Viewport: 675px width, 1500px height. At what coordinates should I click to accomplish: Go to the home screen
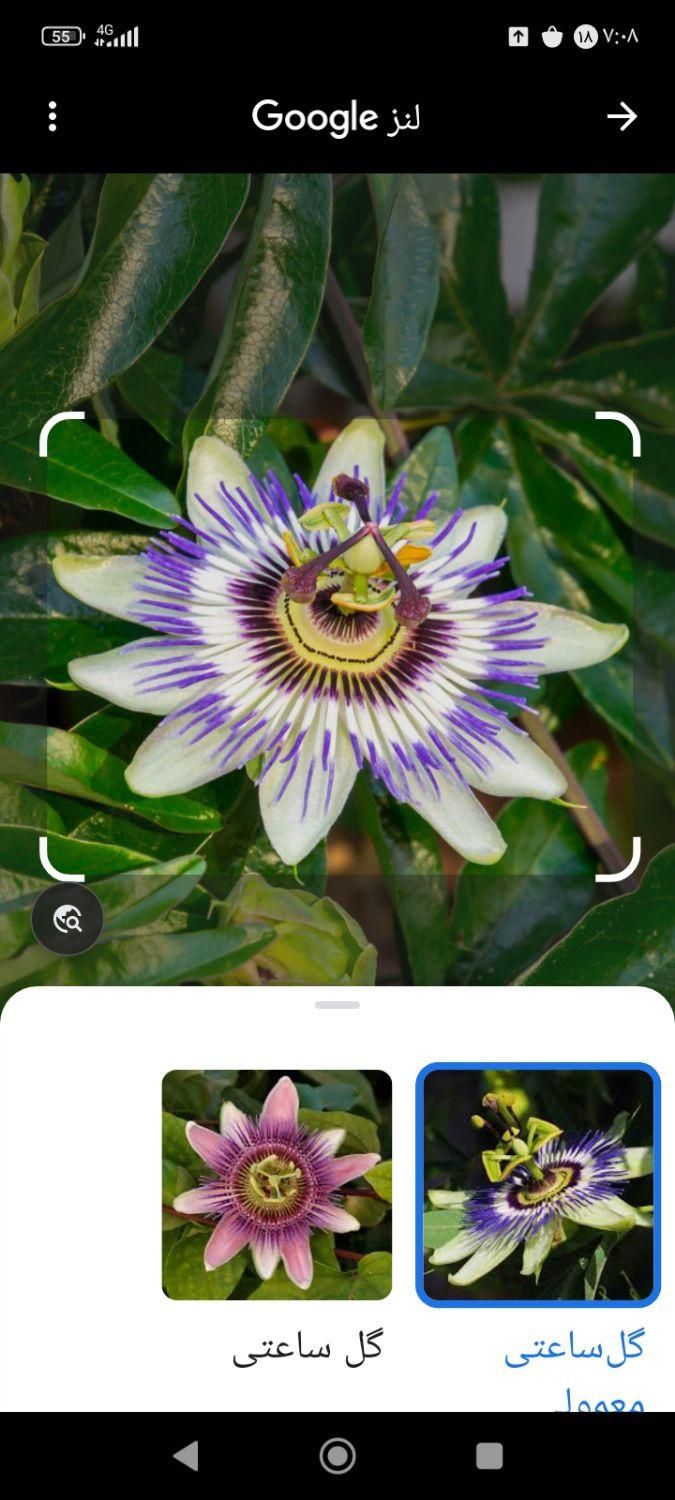pyautogui.click(x=337, y=1455)
